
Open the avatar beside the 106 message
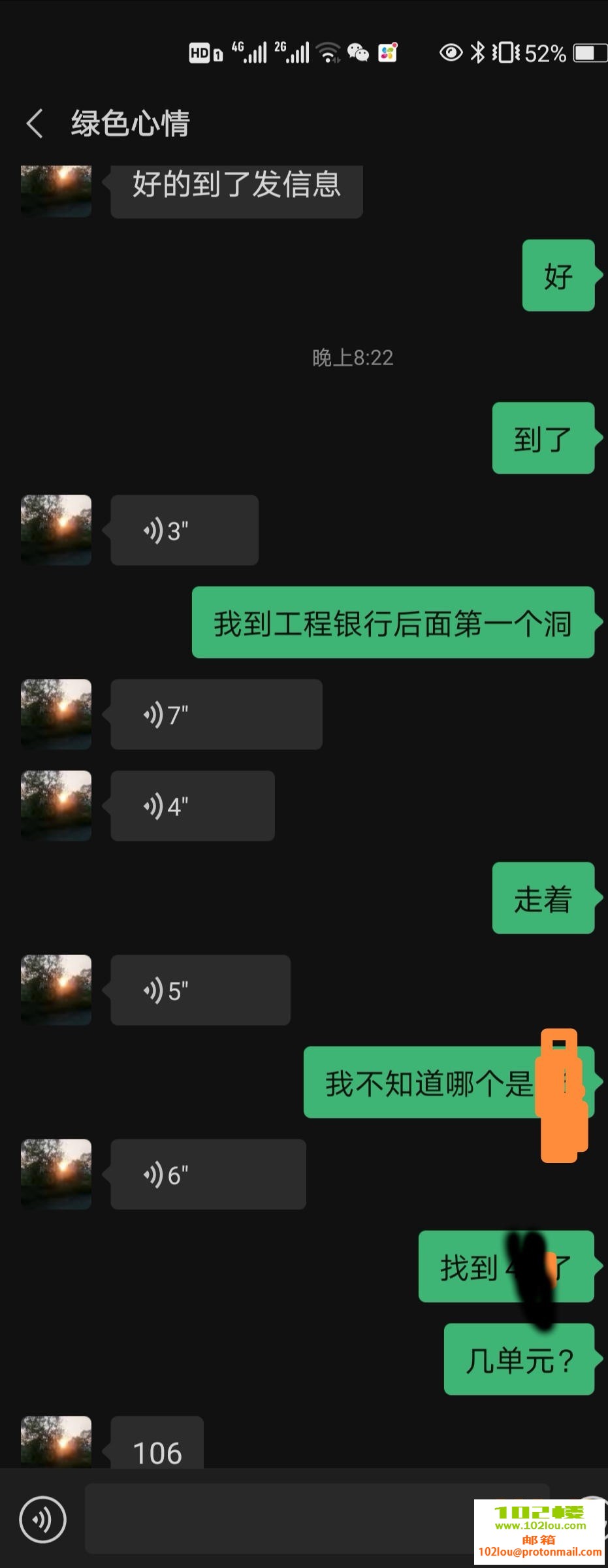(56, 1443)
